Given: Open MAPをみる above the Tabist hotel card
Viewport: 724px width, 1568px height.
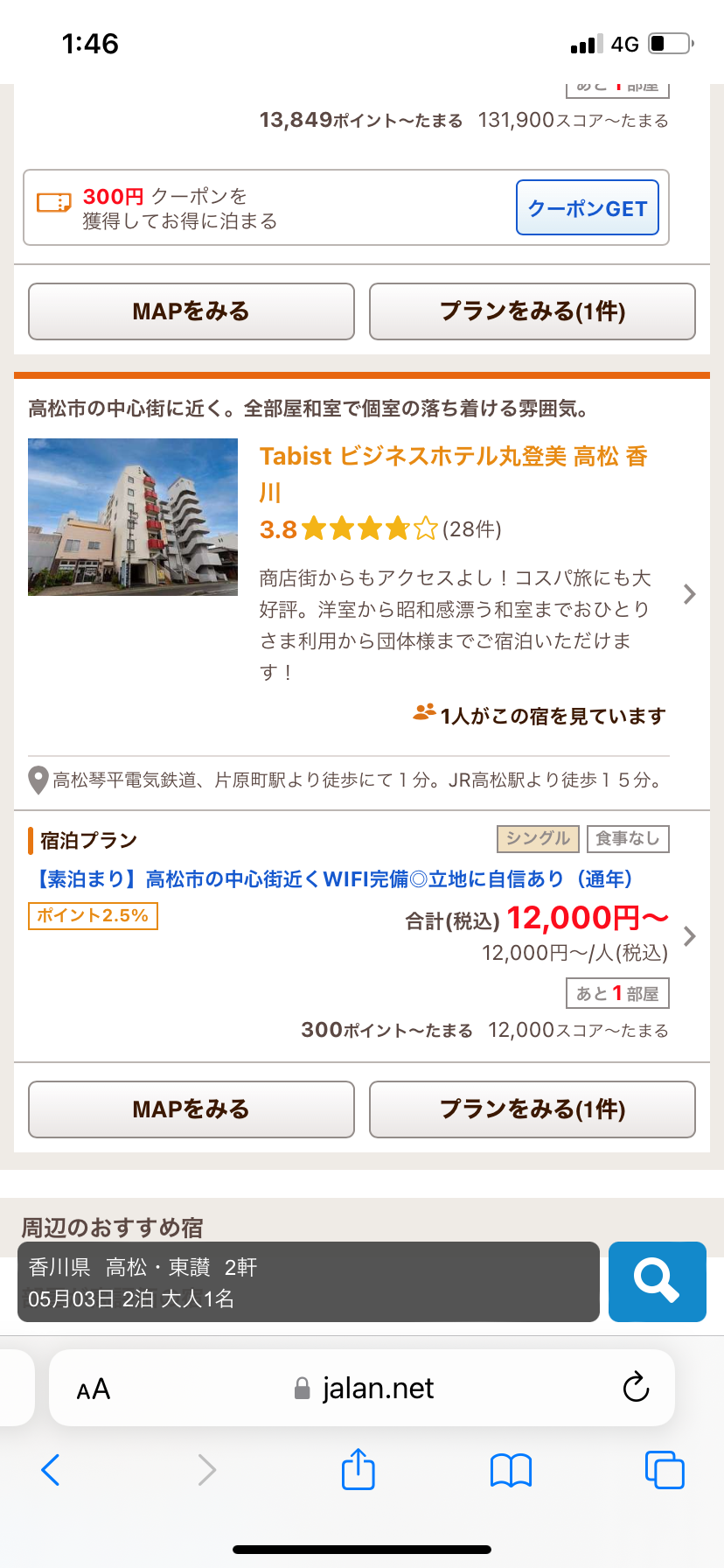Looking at the screenshot, I should (x=191, y=311).
